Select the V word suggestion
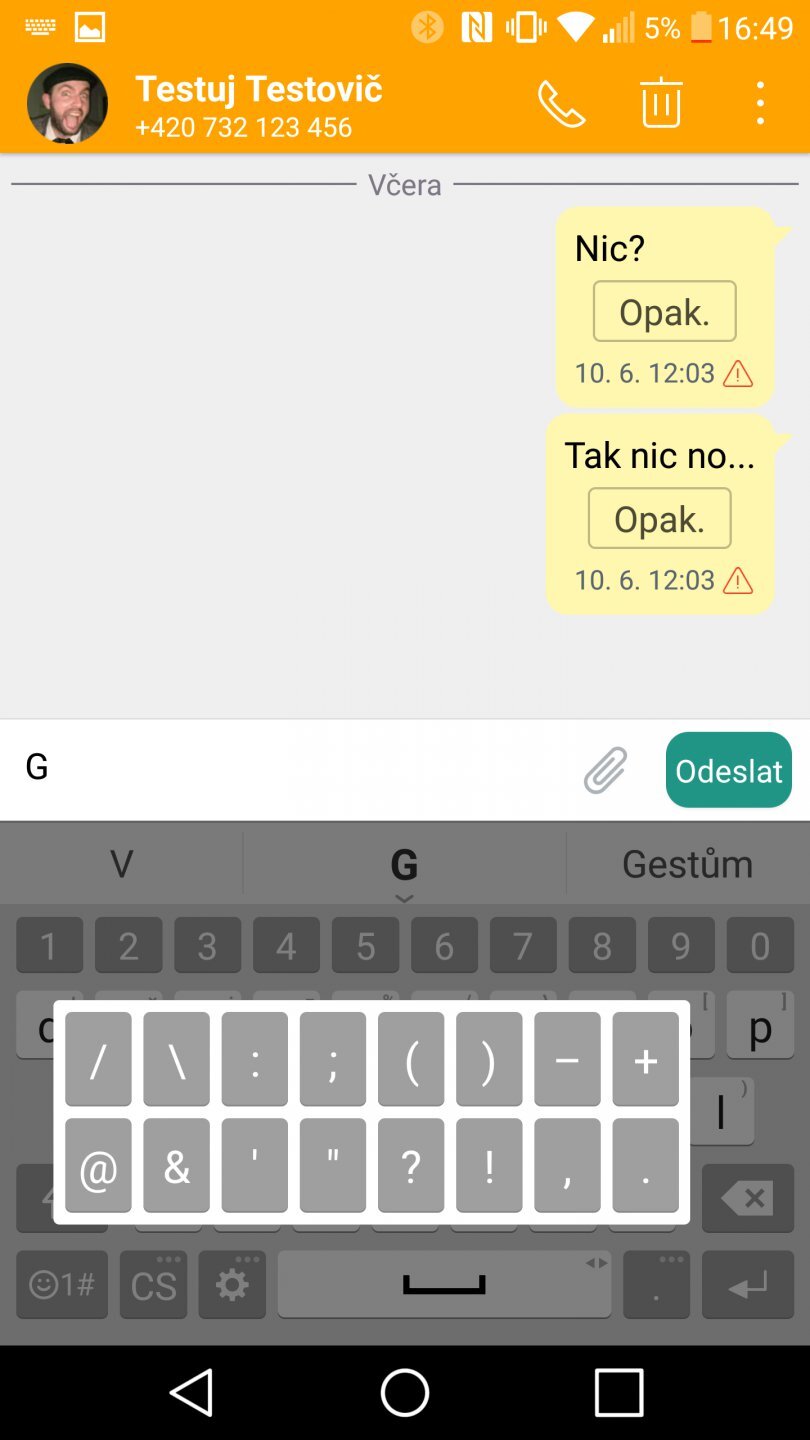 click(120, 863)
